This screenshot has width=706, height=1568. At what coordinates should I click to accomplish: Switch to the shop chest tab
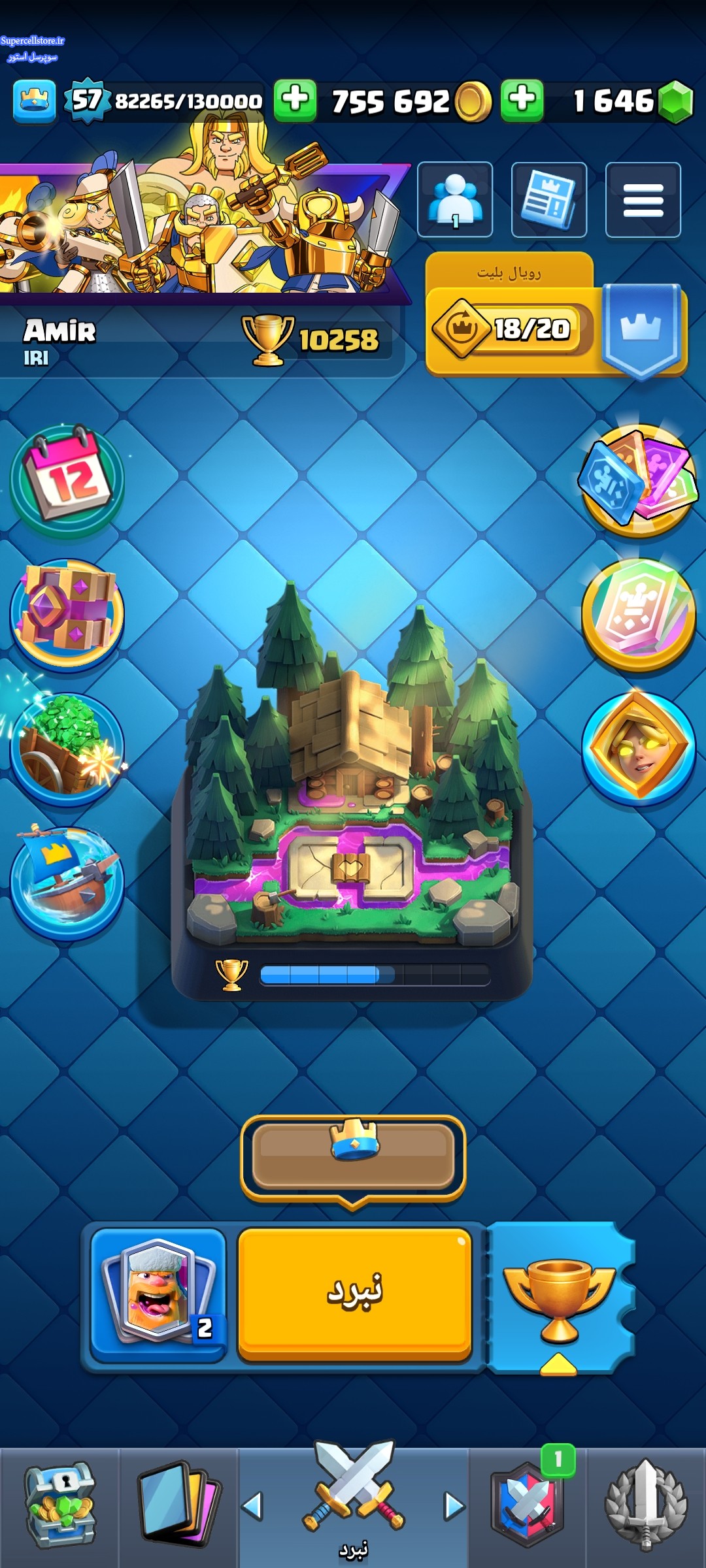pyautogui.click(x=59, y=1506)
